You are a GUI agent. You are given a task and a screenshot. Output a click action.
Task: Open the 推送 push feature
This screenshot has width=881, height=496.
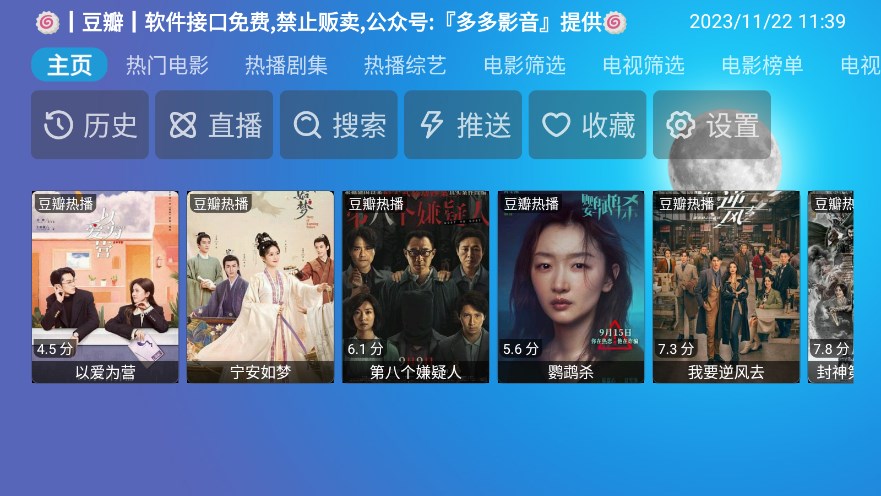[x=463, y=125]
